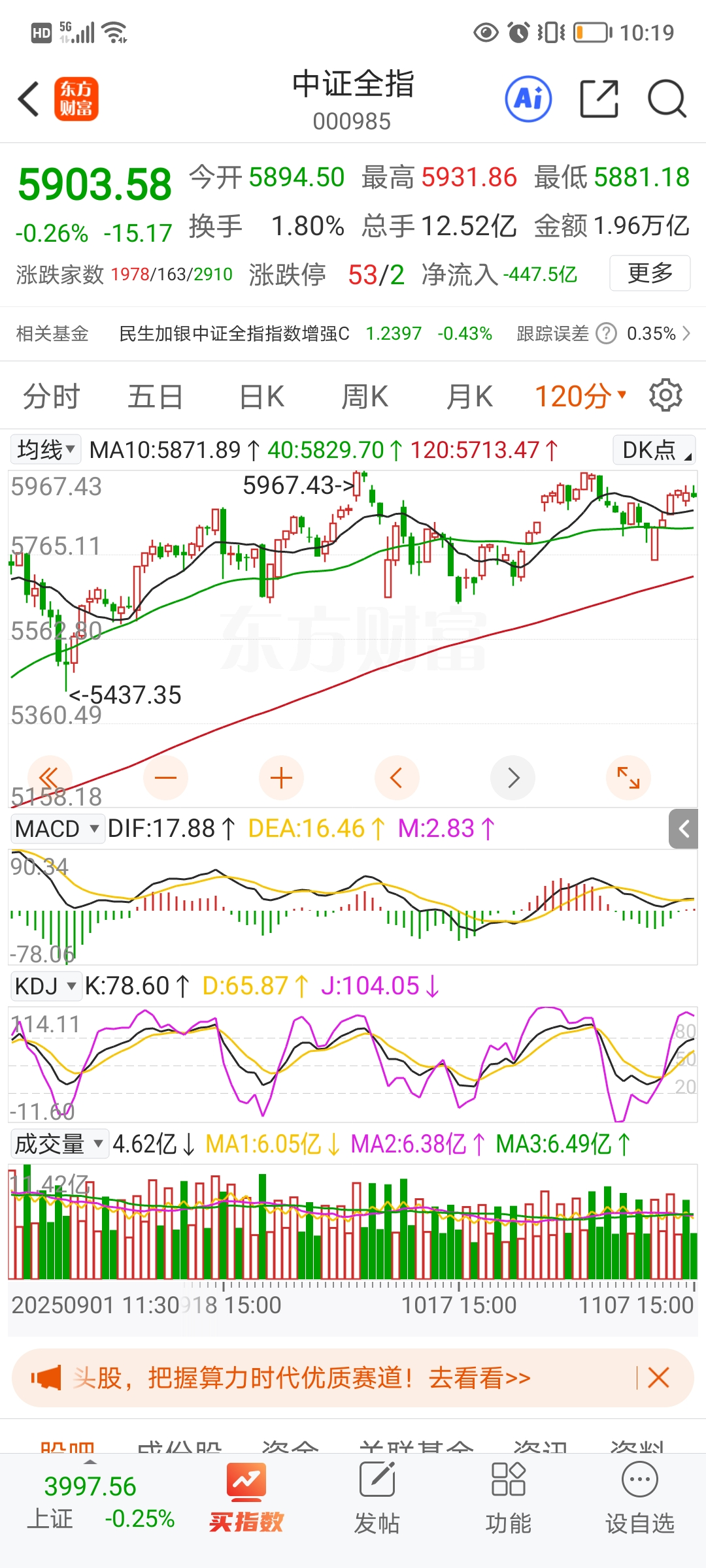Share this index page

(x=599, y=99)
